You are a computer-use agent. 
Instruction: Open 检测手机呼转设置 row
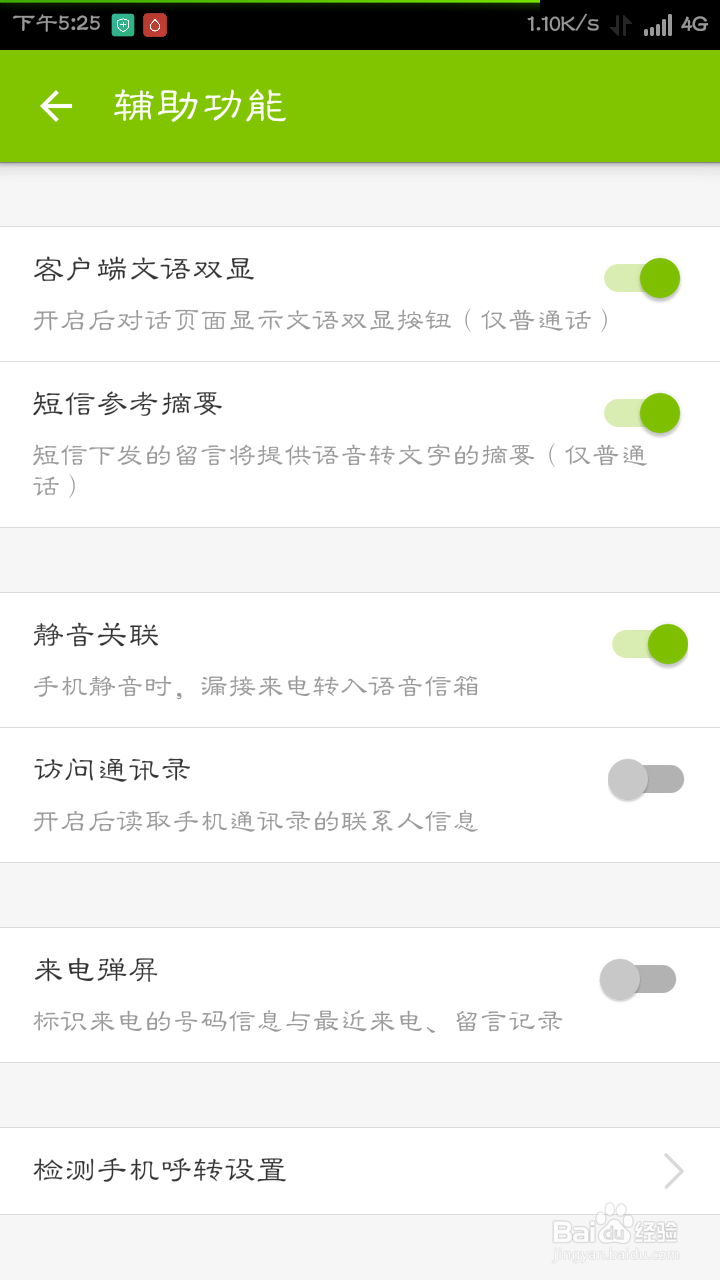pyautogui.click(x=360, y=1170)
